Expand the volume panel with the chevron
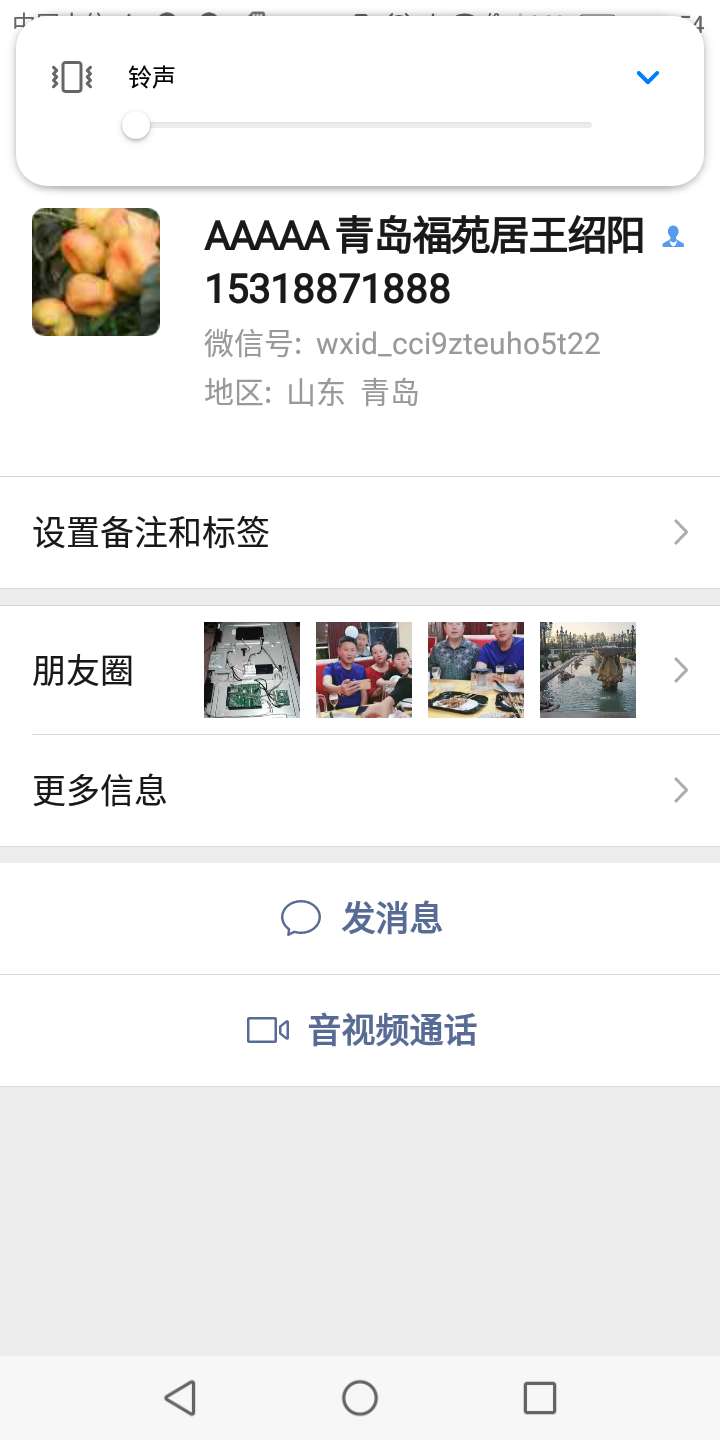This screenshot has height=1440, width=720. [x=648, y=77]
